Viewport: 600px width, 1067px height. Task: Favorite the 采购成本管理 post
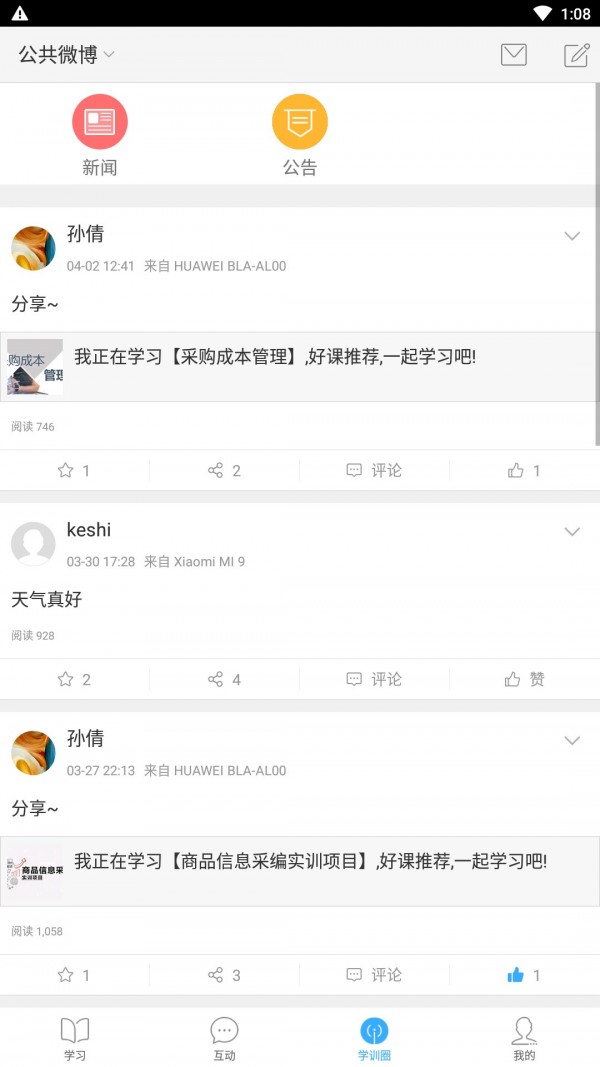74,470
